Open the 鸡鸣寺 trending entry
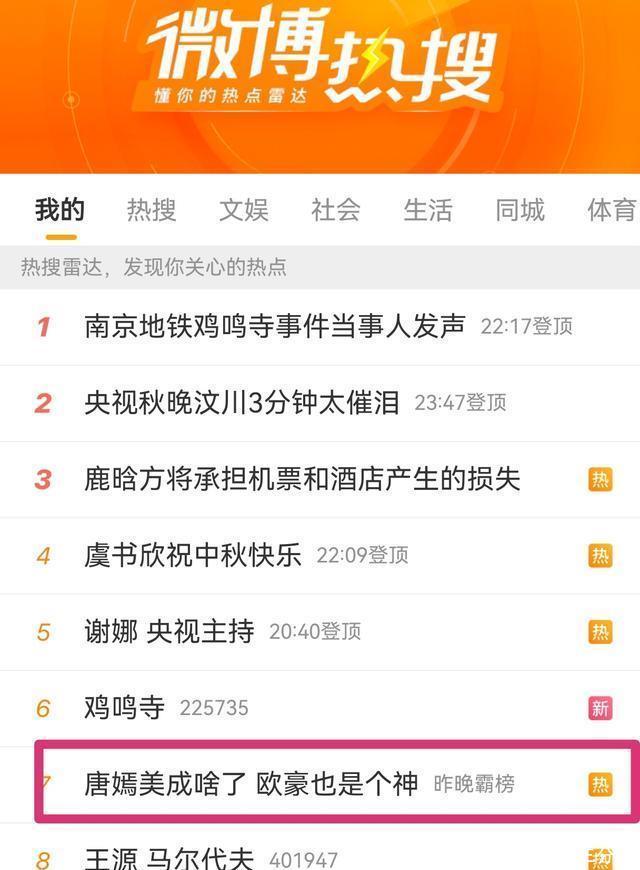Viewport: 640px width, 870px height. [125, 708]
